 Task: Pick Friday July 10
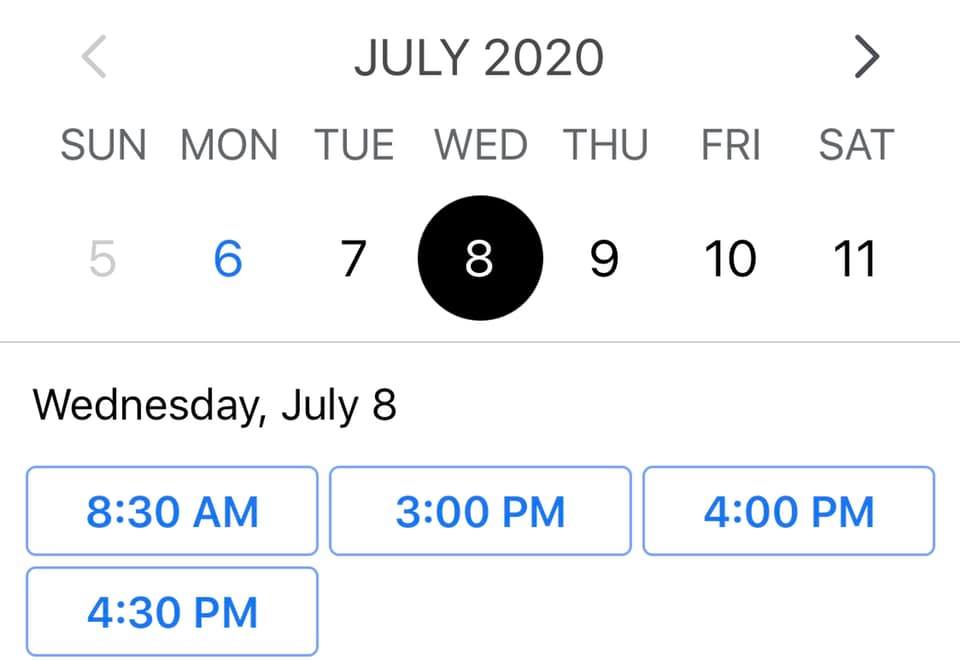point(730,260)
